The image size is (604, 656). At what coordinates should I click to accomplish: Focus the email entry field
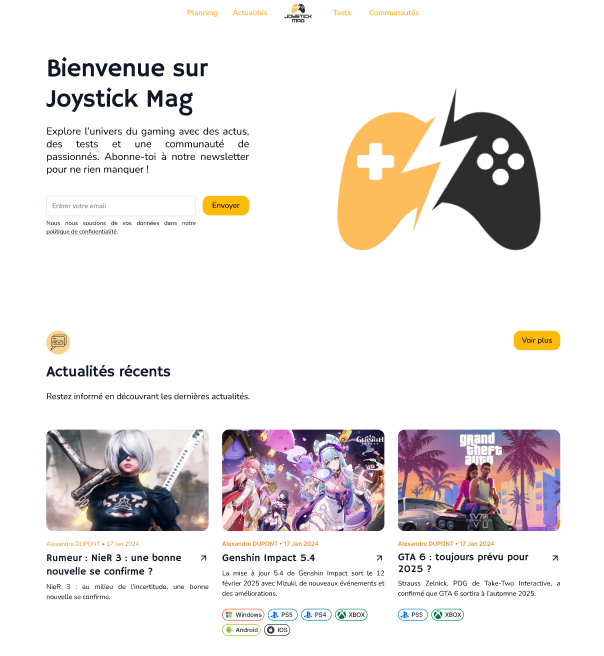point(120,206)
